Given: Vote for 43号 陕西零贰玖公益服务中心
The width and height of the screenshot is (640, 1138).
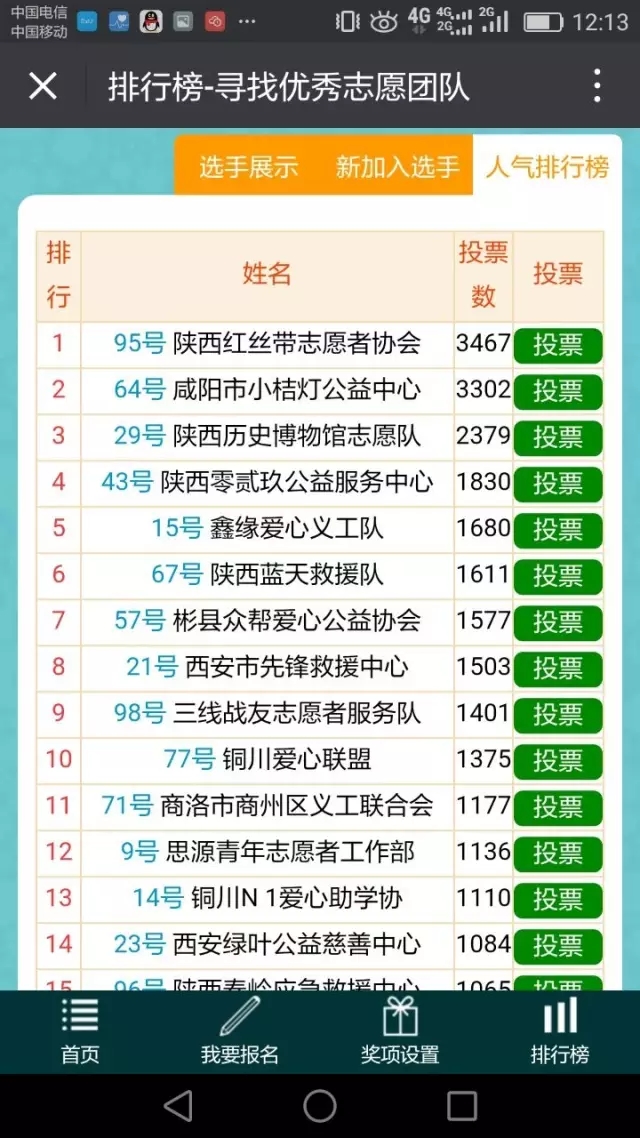Looking at the screenshot, I should [x=558, y=484].
